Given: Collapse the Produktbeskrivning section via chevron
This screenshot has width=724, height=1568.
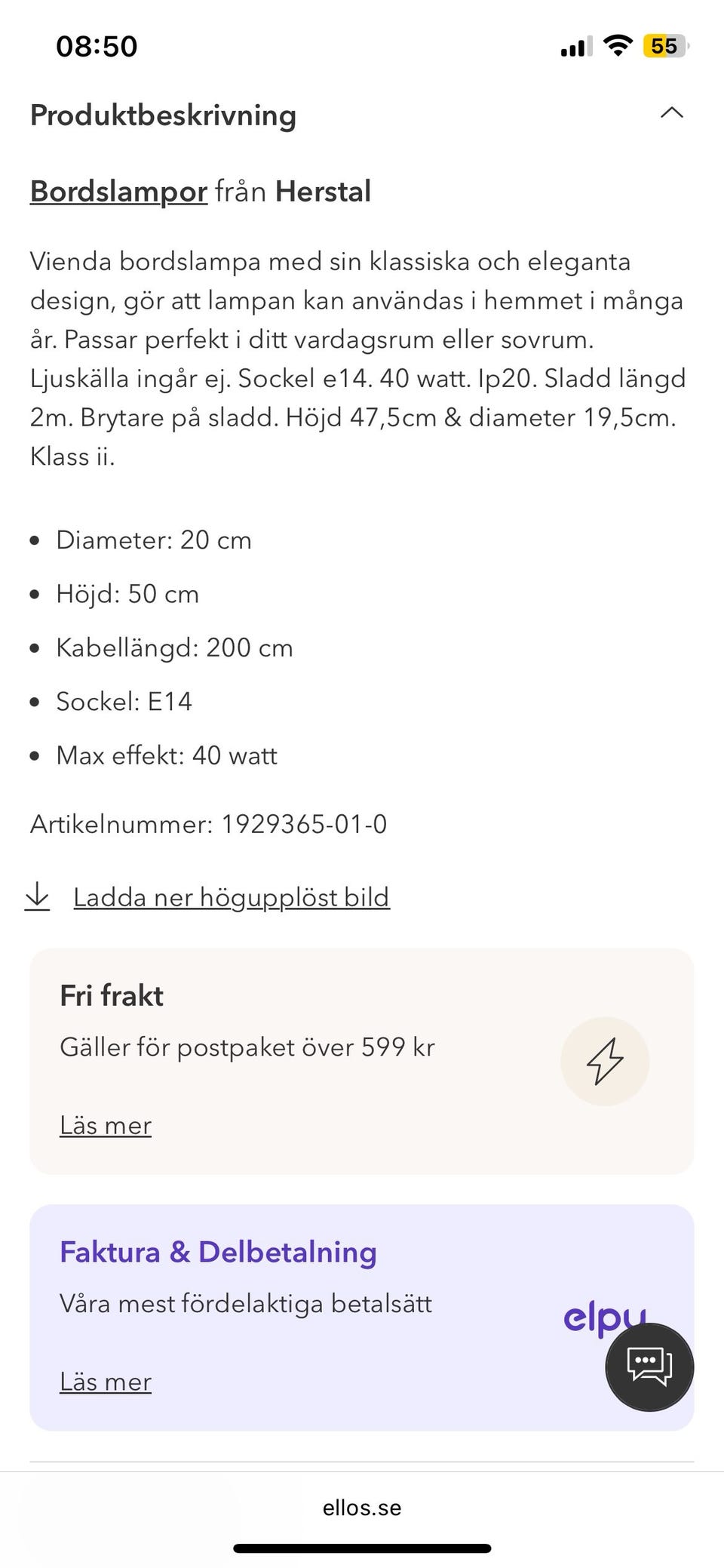Looking at the screenshot, I should [x=672, y=113].
